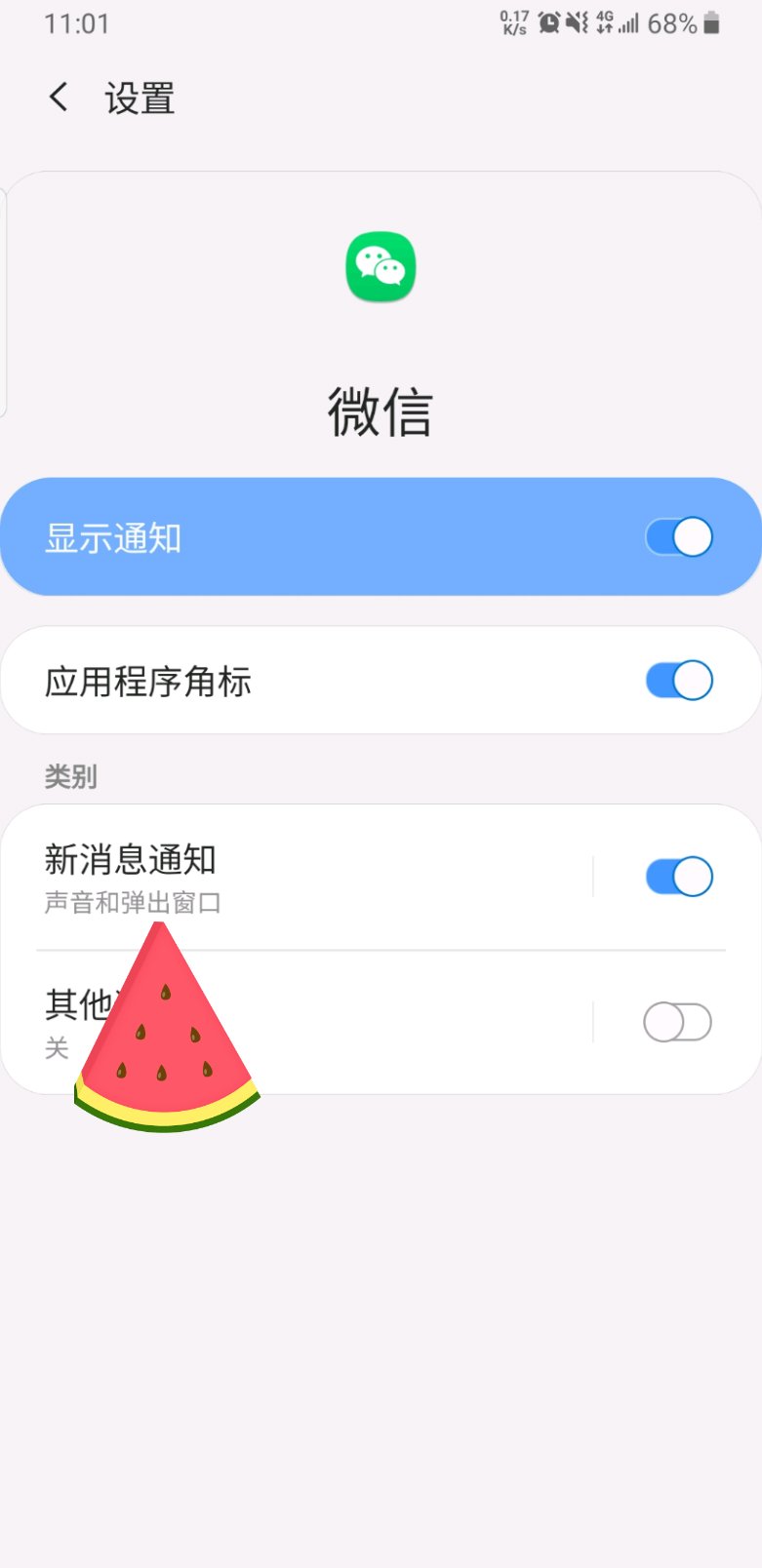
Task: Switch off 新消息通知 notifications
Action: 678,877
